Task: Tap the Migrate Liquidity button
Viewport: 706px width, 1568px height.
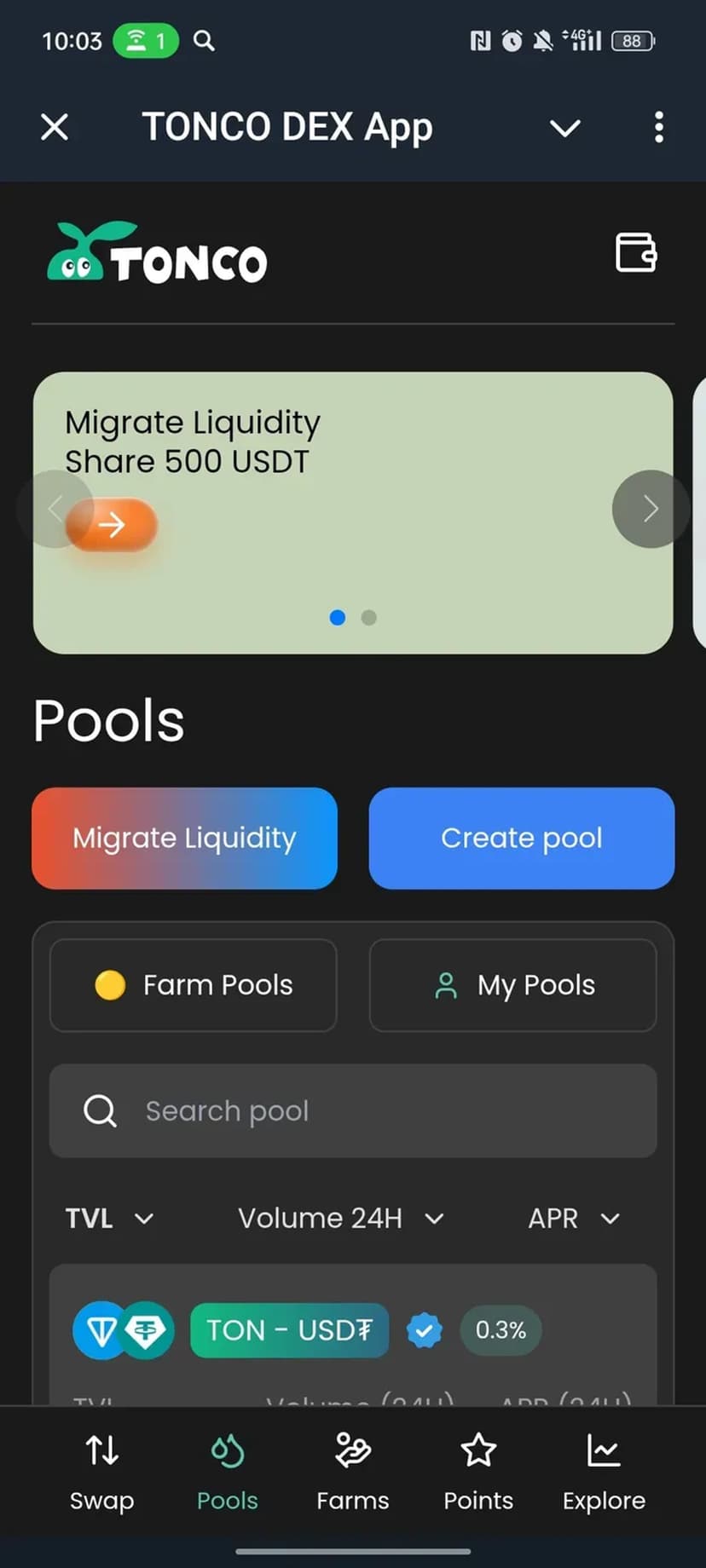Action: coord(184,839)
